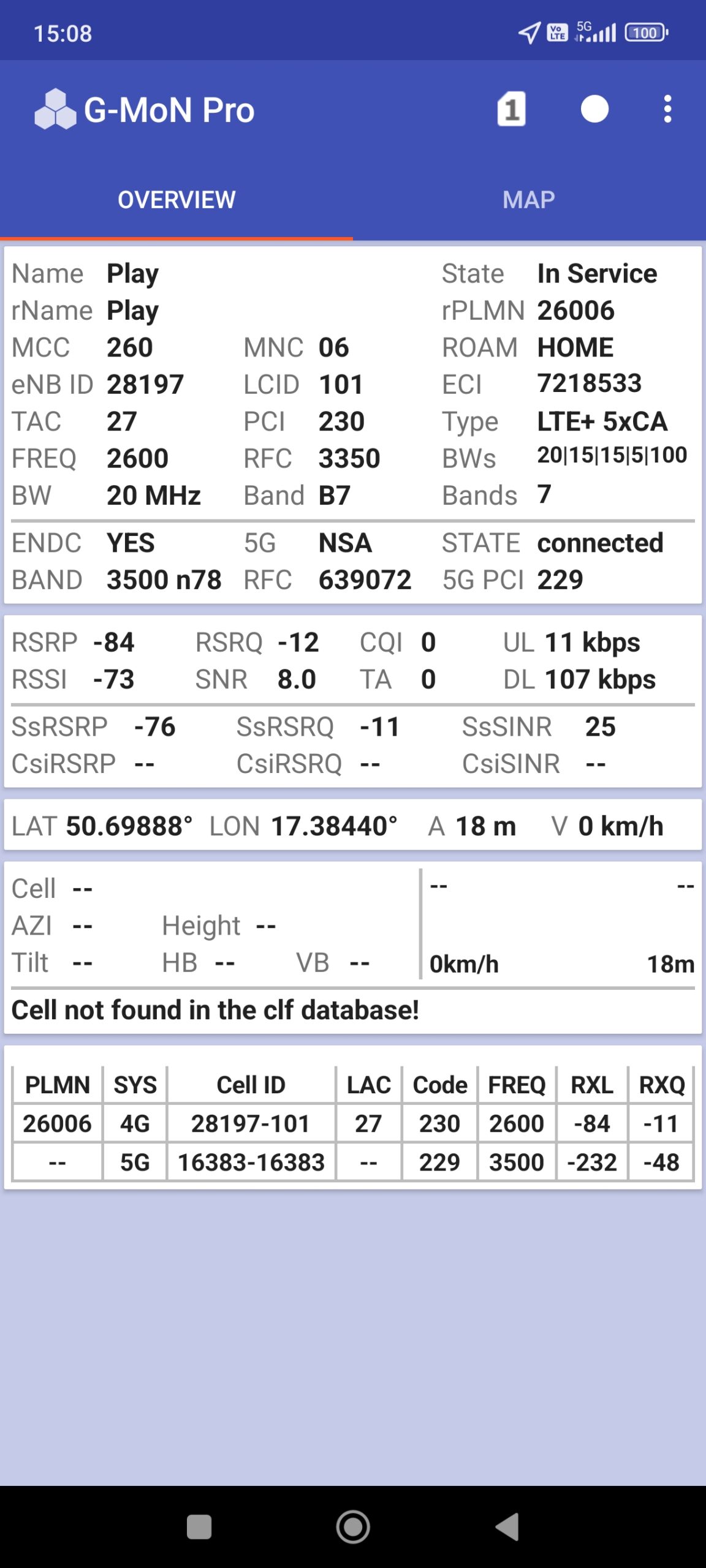
Task: Start logging with the record circle button
Action: click(594, 110)
